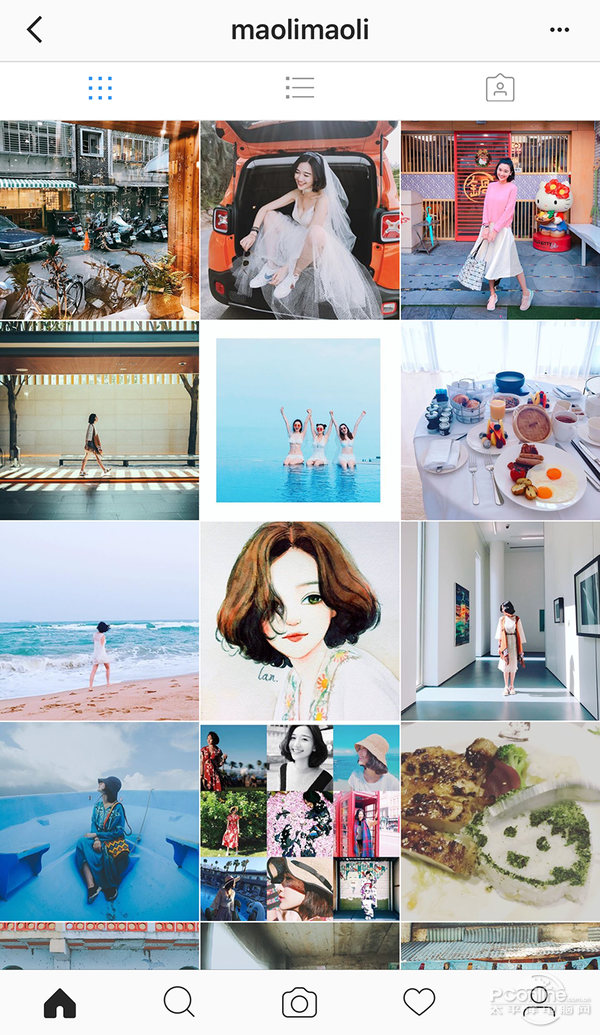Open the nine-photo collage post
The width and height of the screenshot is (600, 1035).
pos(300,822)
